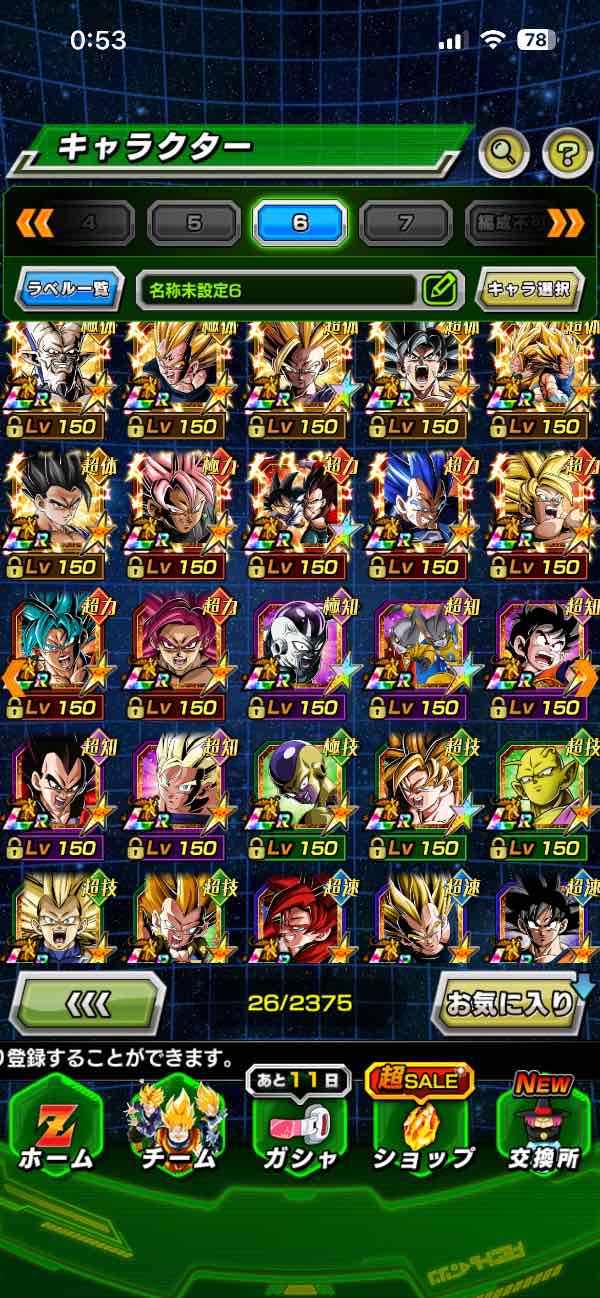Screen dimensions: 600x1298
Task: Open the お気に入り favorites button
Action: point(512,1003)
